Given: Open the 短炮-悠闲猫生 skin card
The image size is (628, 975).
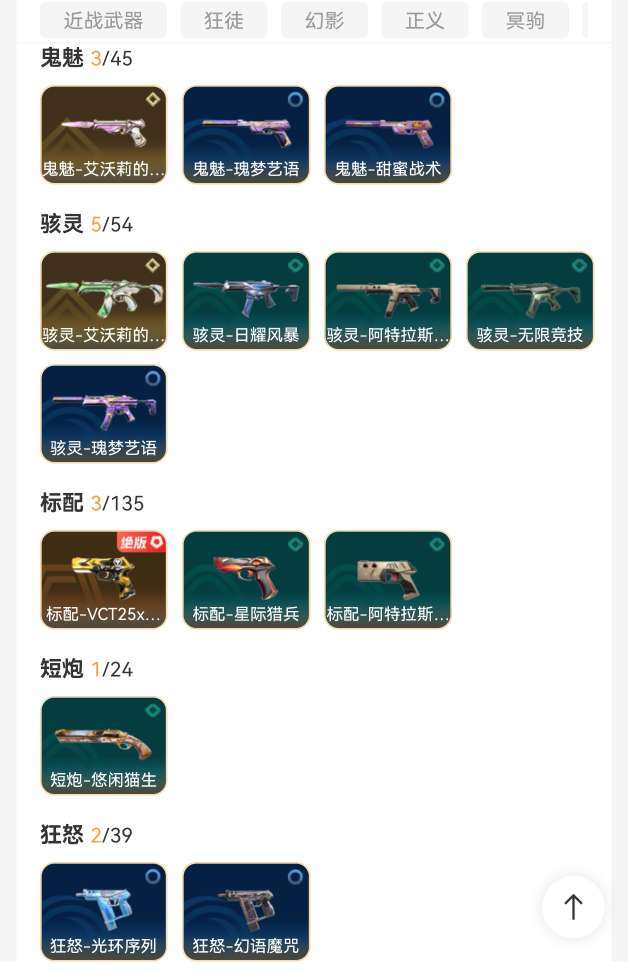Looking at the screenshot, I should (x=104, y=746).
